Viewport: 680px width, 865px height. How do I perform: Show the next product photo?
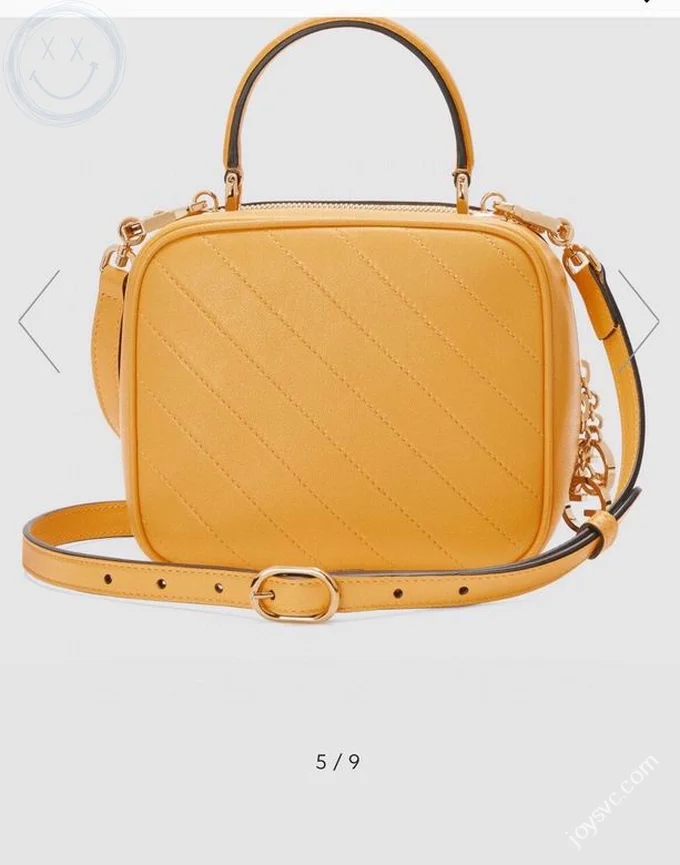[x=639, y=321]
